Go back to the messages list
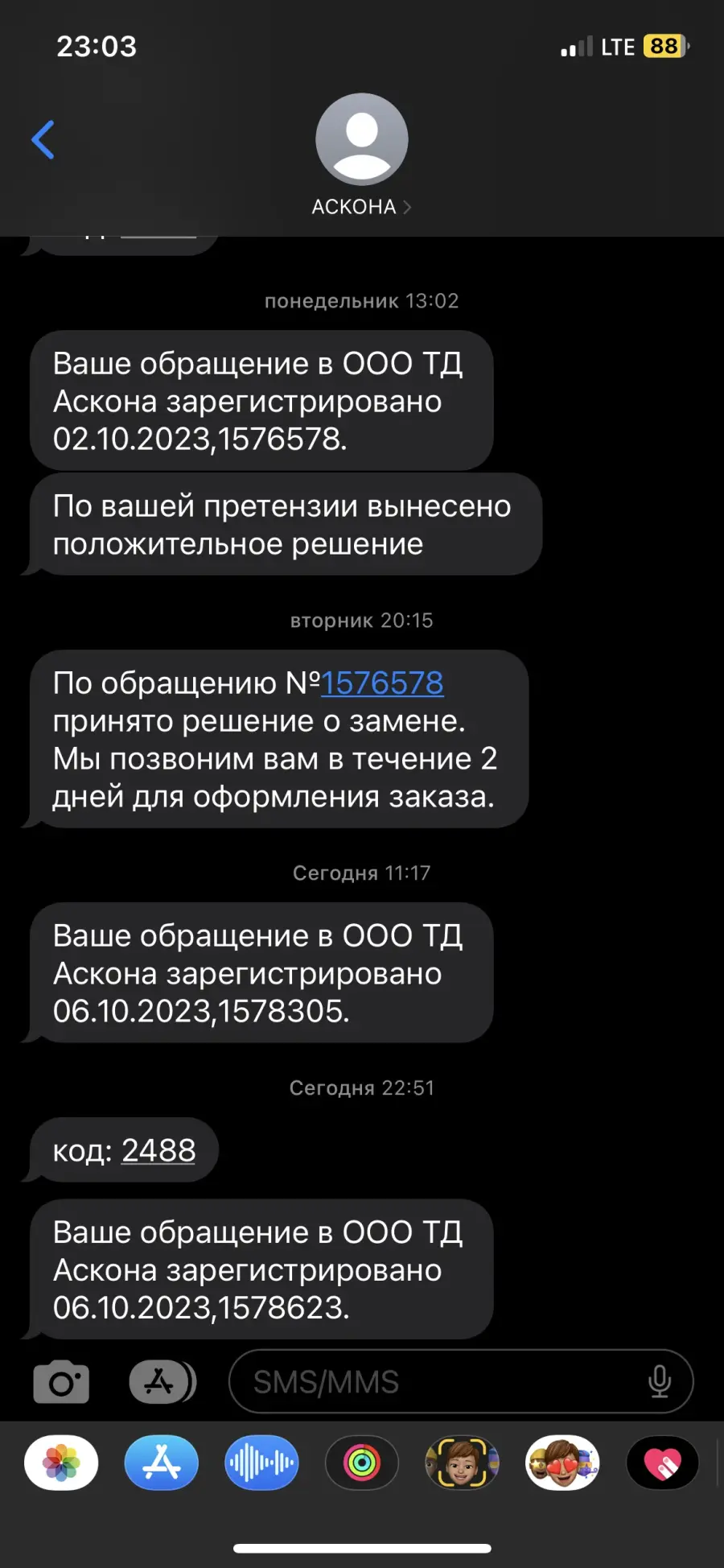This screenshot has width=724, height=1568. [43, 140]
